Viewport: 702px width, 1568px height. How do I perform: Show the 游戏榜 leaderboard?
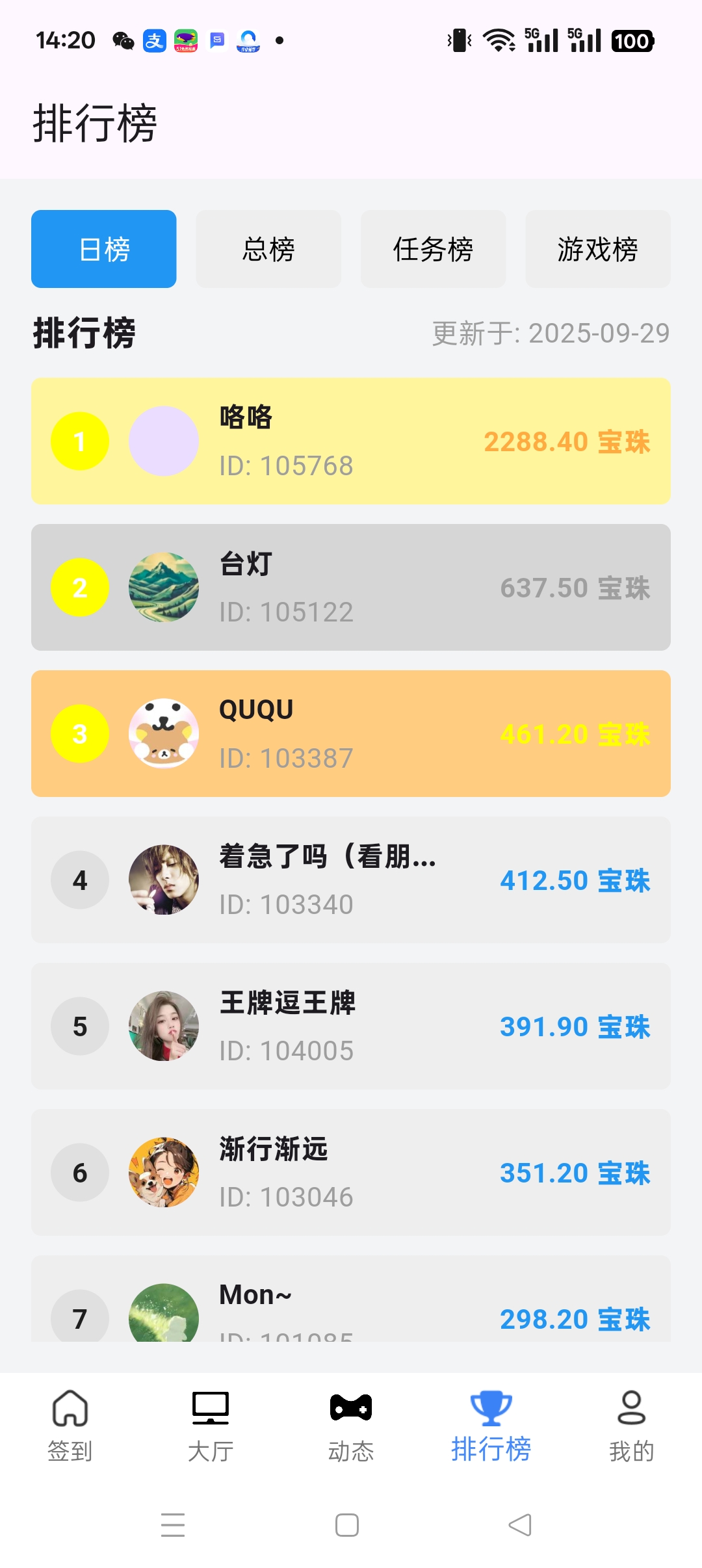(597, 249)
